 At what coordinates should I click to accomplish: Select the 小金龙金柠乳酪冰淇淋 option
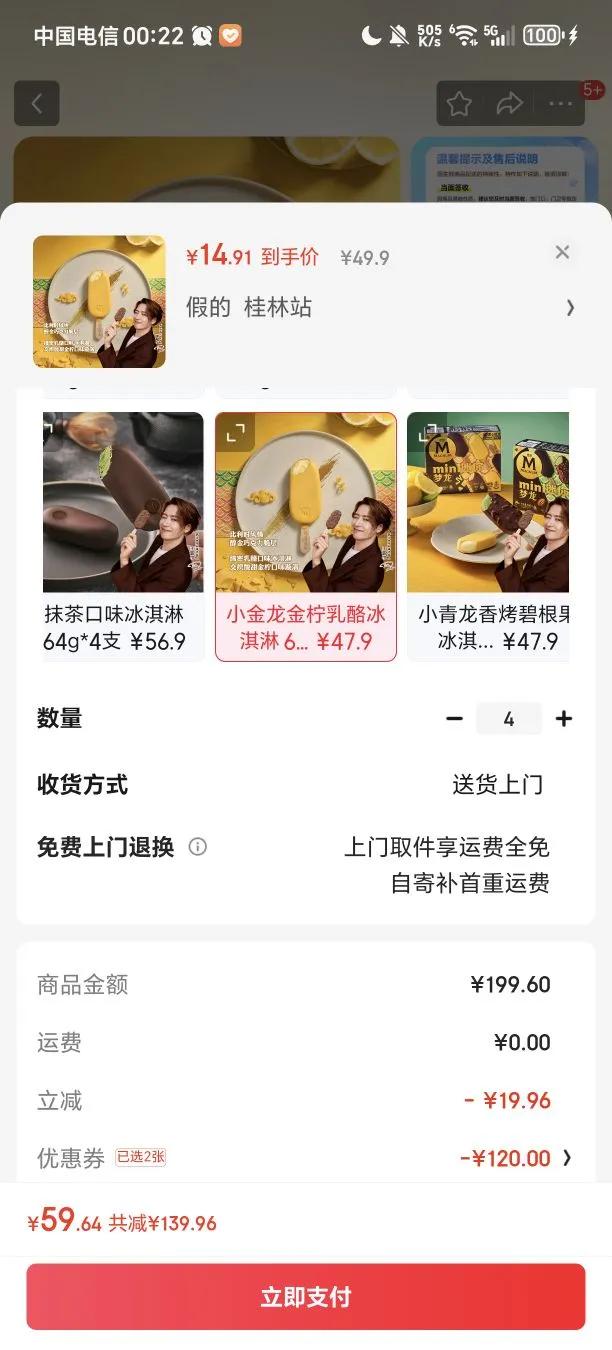pos(306,536)
